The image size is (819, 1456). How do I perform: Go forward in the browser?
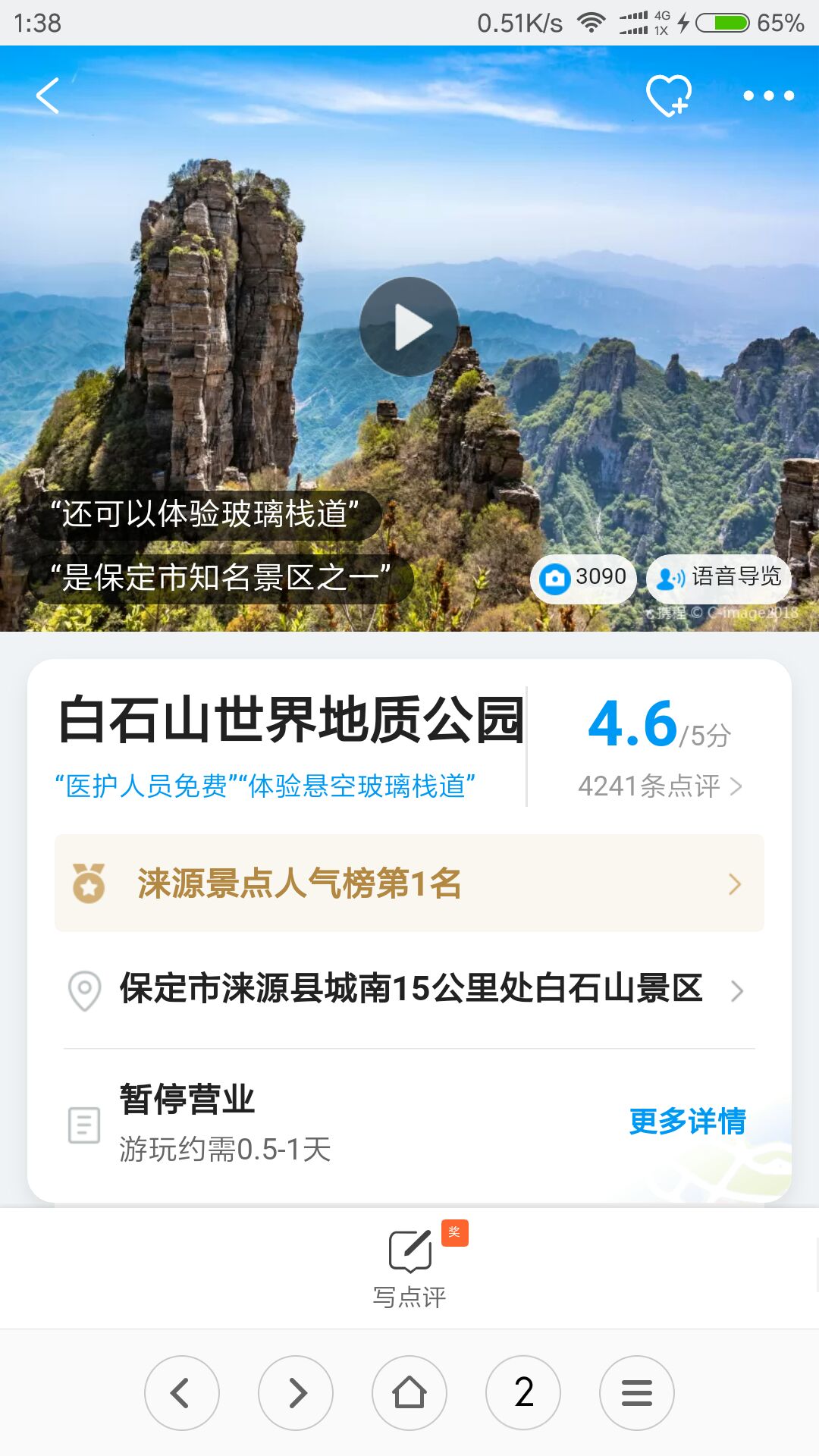click(x=296, y=1393)
